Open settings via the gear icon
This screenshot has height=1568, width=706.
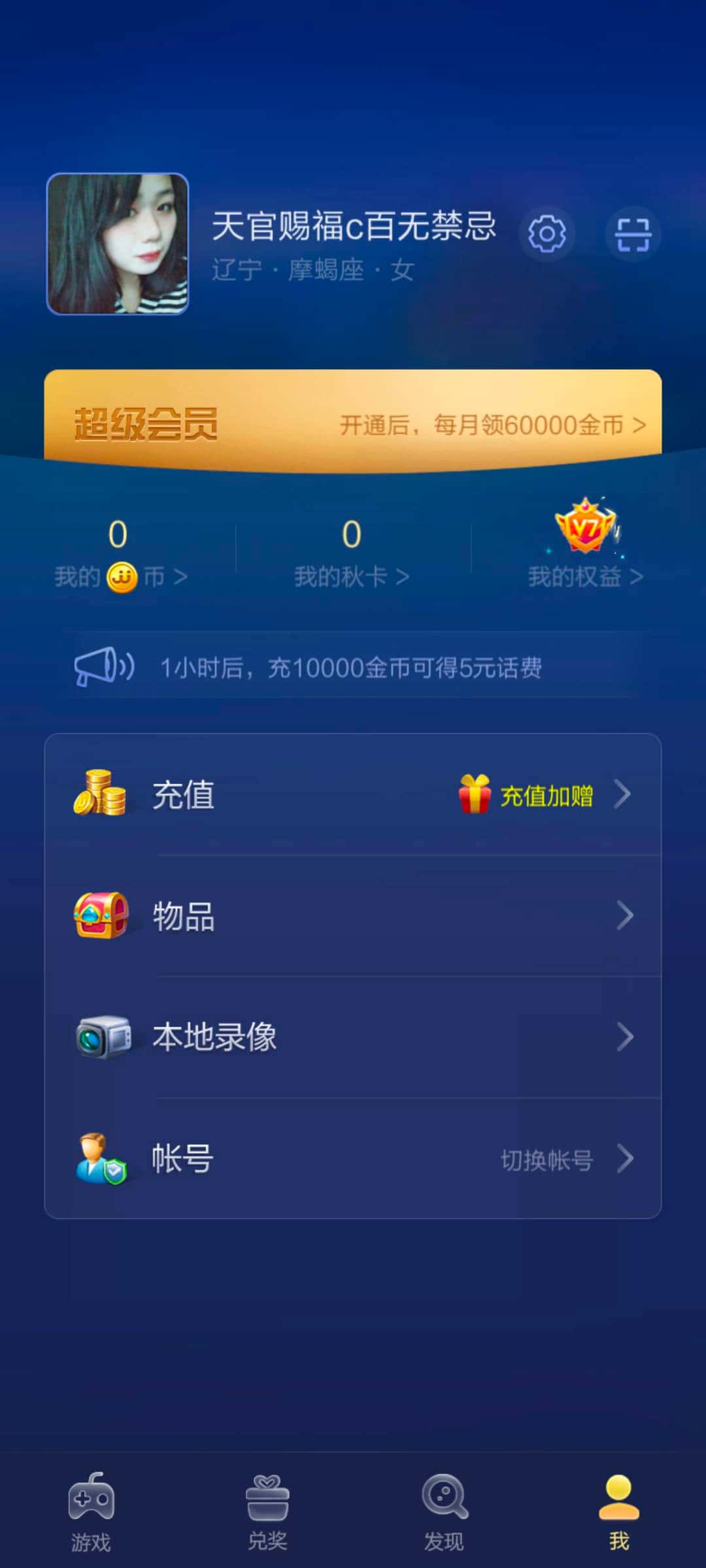point(548,234)
